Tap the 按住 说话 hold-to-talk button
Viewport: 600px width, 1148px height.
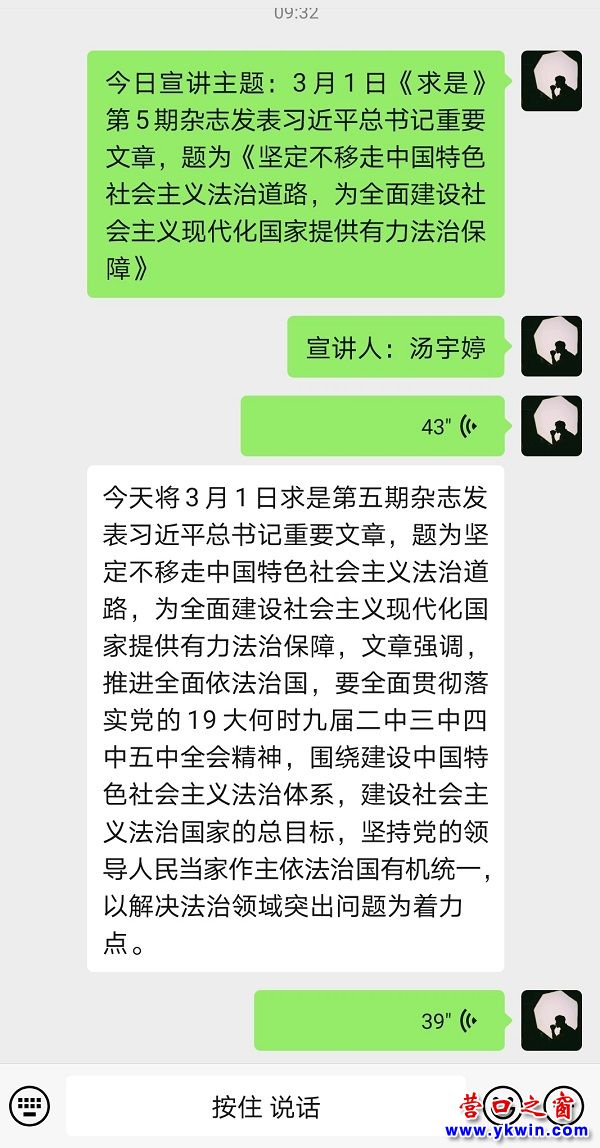(x=266, y=1106)
